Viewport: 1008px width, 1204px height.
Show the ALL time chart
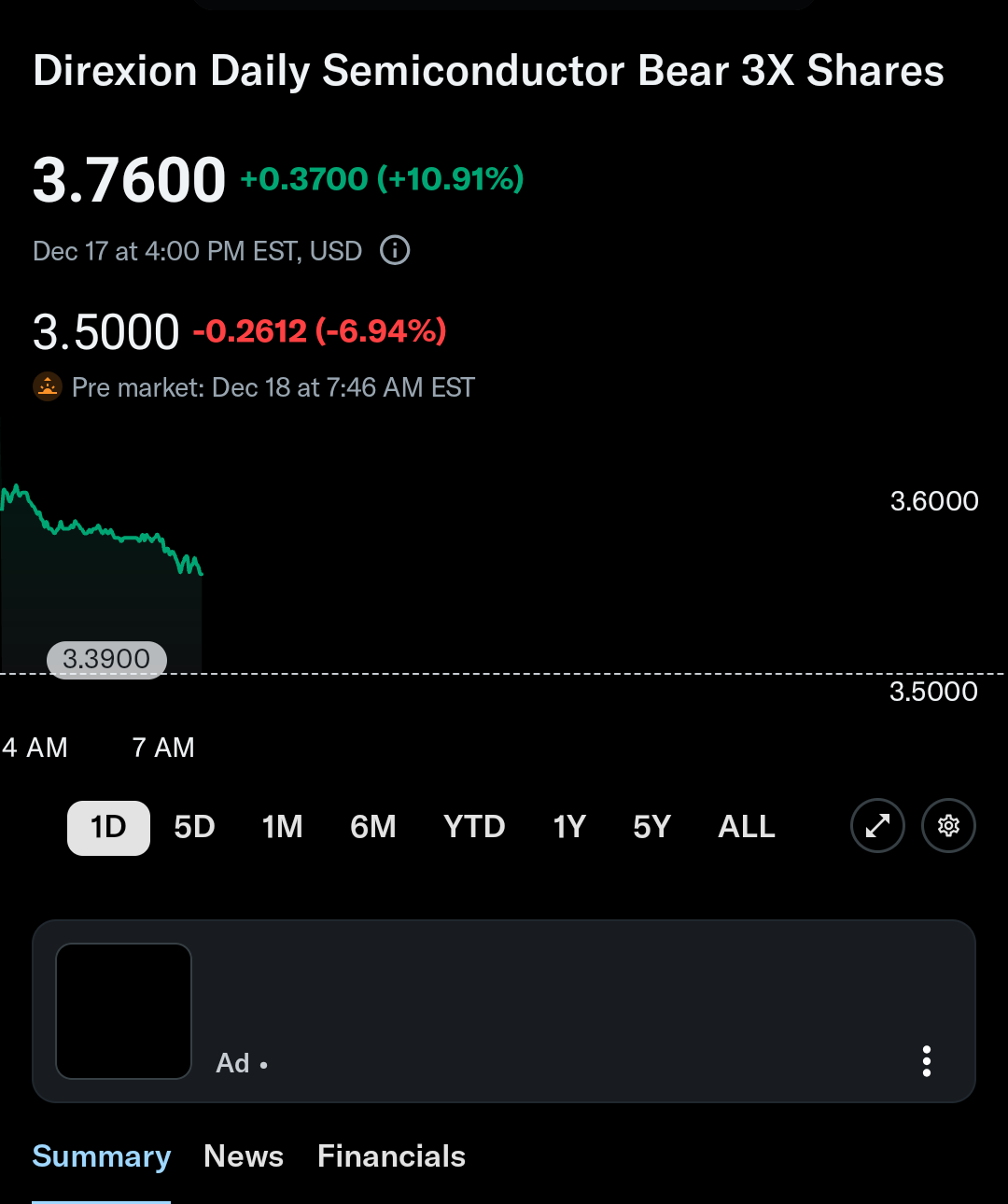tap(746, 827)
